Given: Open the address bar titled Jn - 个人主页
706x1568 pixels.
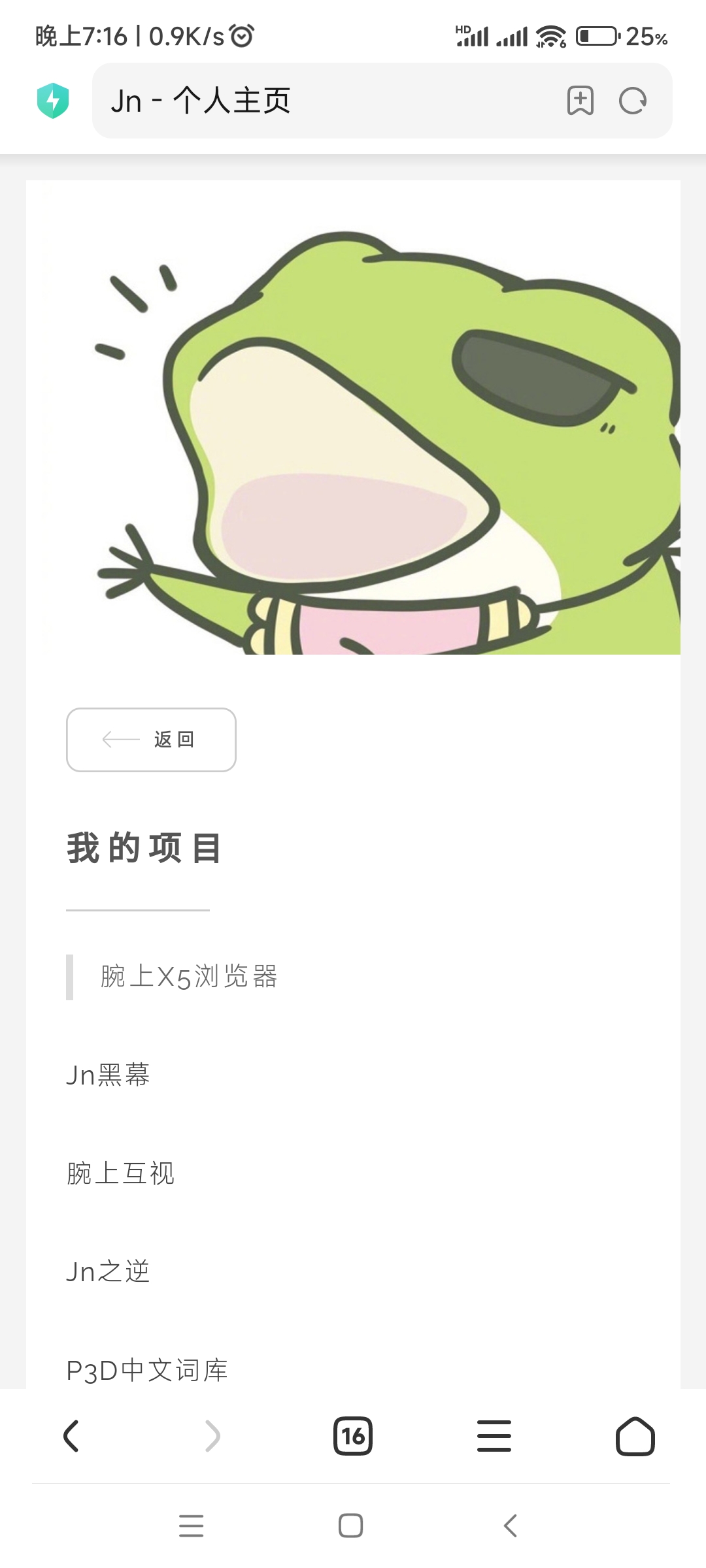Looking at the screenshot, I should coord(327,101).
